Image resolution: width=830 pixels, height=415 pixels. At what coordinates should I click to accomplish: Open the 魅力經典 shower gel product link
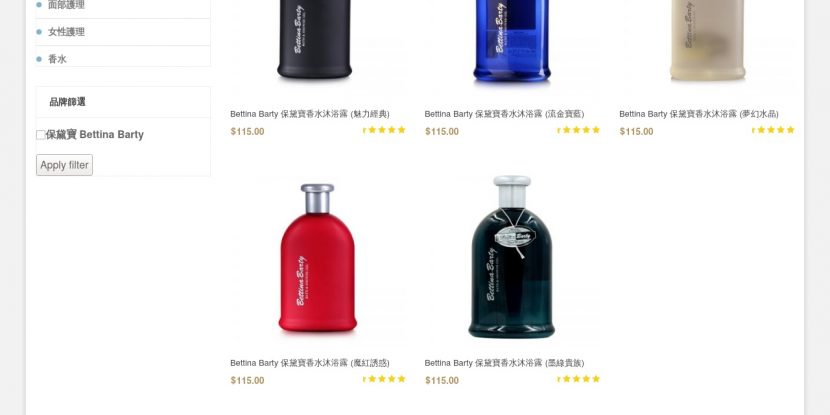pyautogui.click(x=310, y=114)
